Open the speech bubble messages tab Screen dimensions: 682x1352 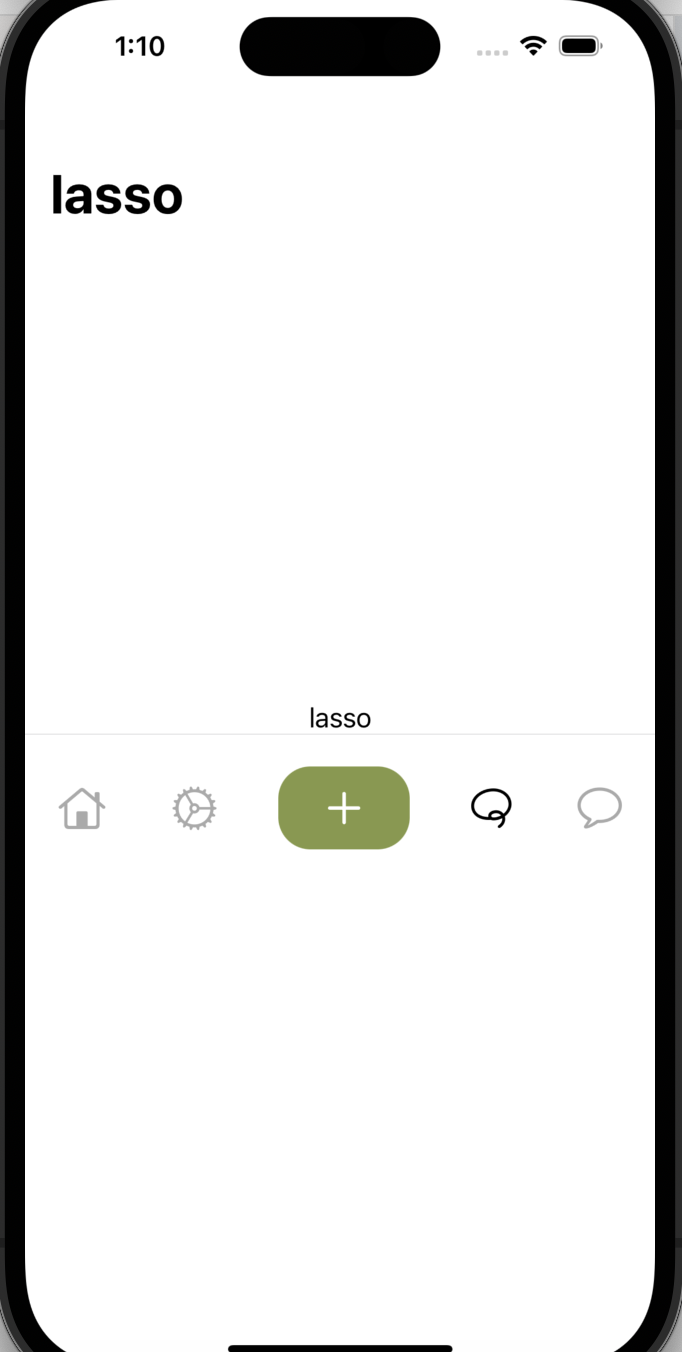click(x=599, y=807)
